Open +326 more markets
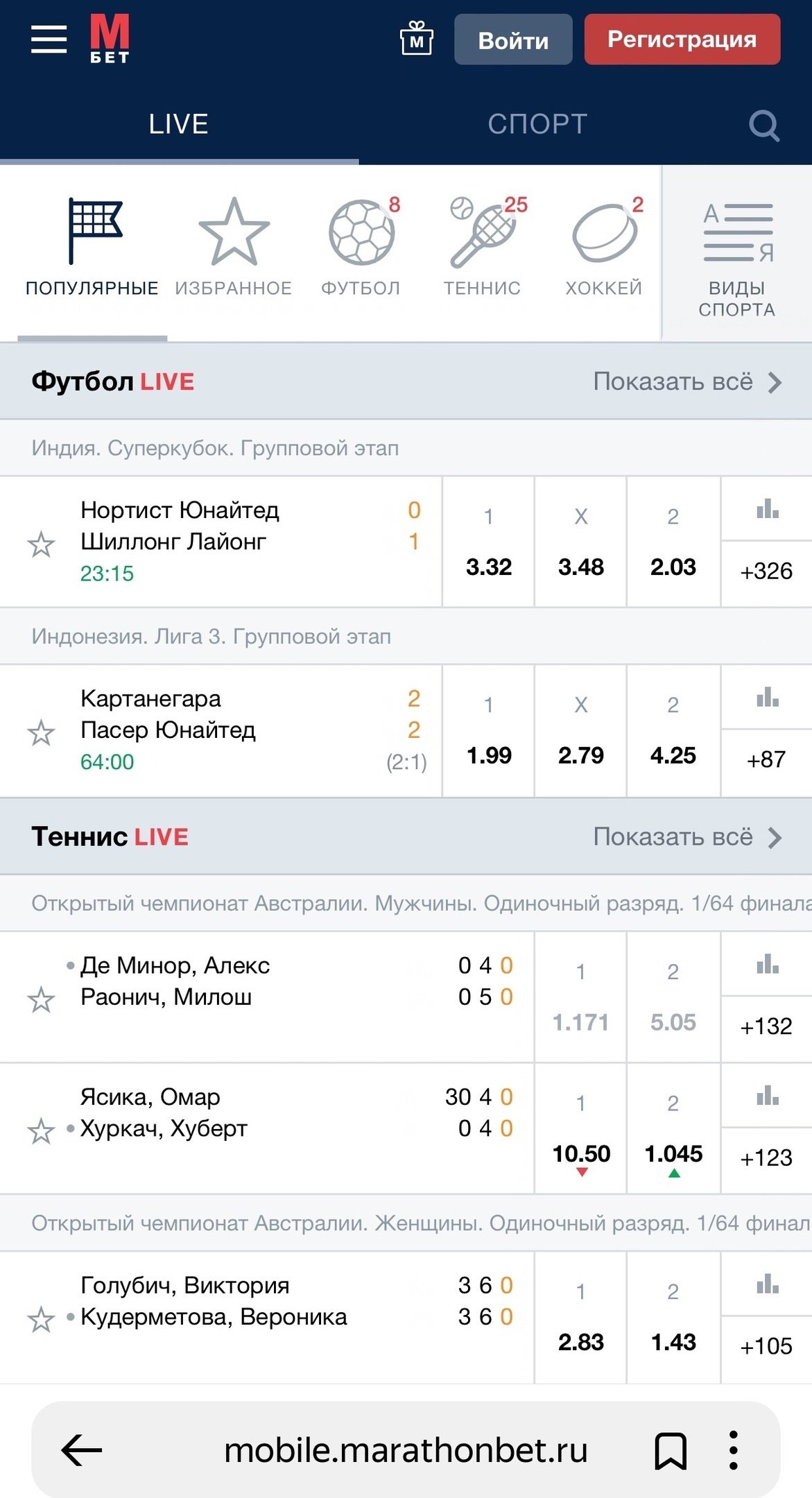 click(x=766, y=571)
